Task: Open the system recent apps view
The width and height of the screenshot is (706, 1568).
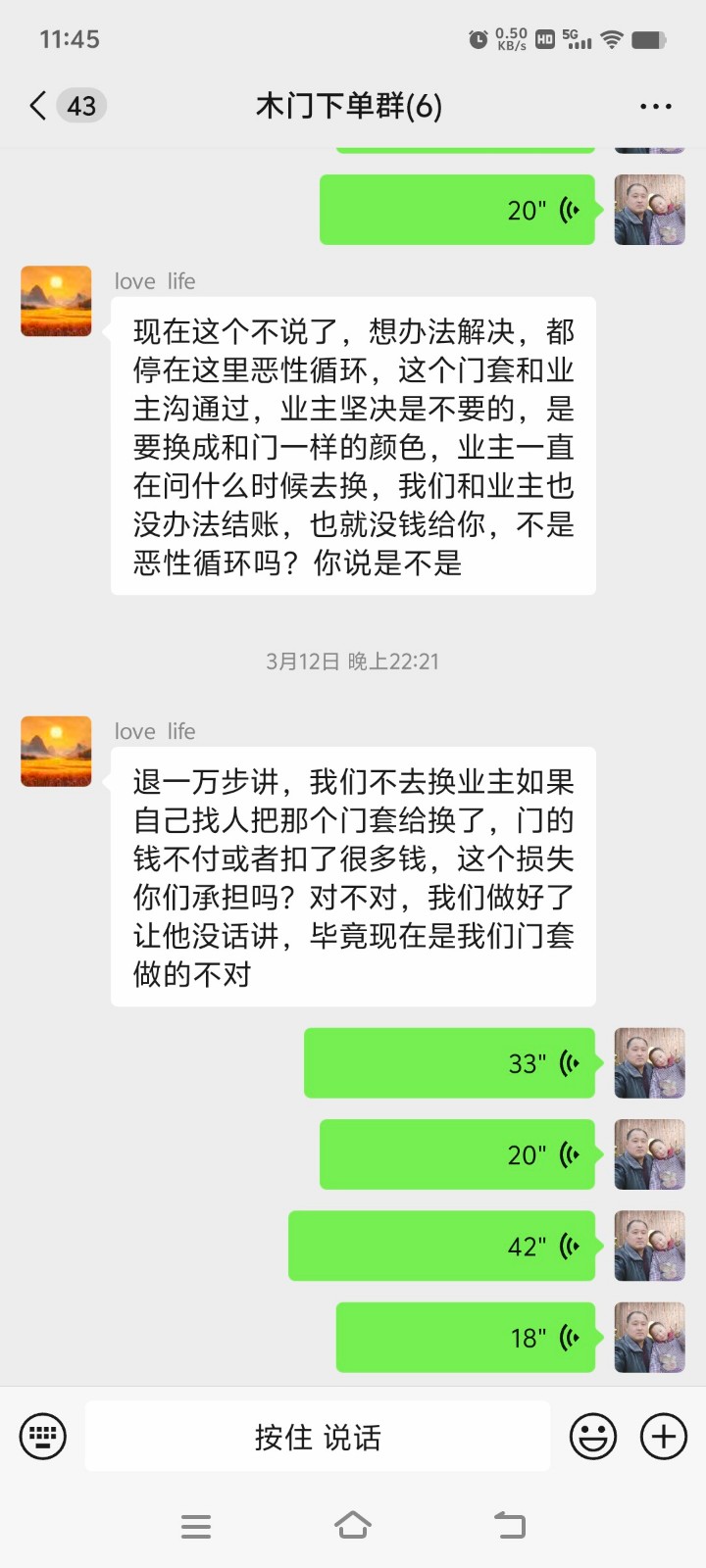Action: point(196,1526)
